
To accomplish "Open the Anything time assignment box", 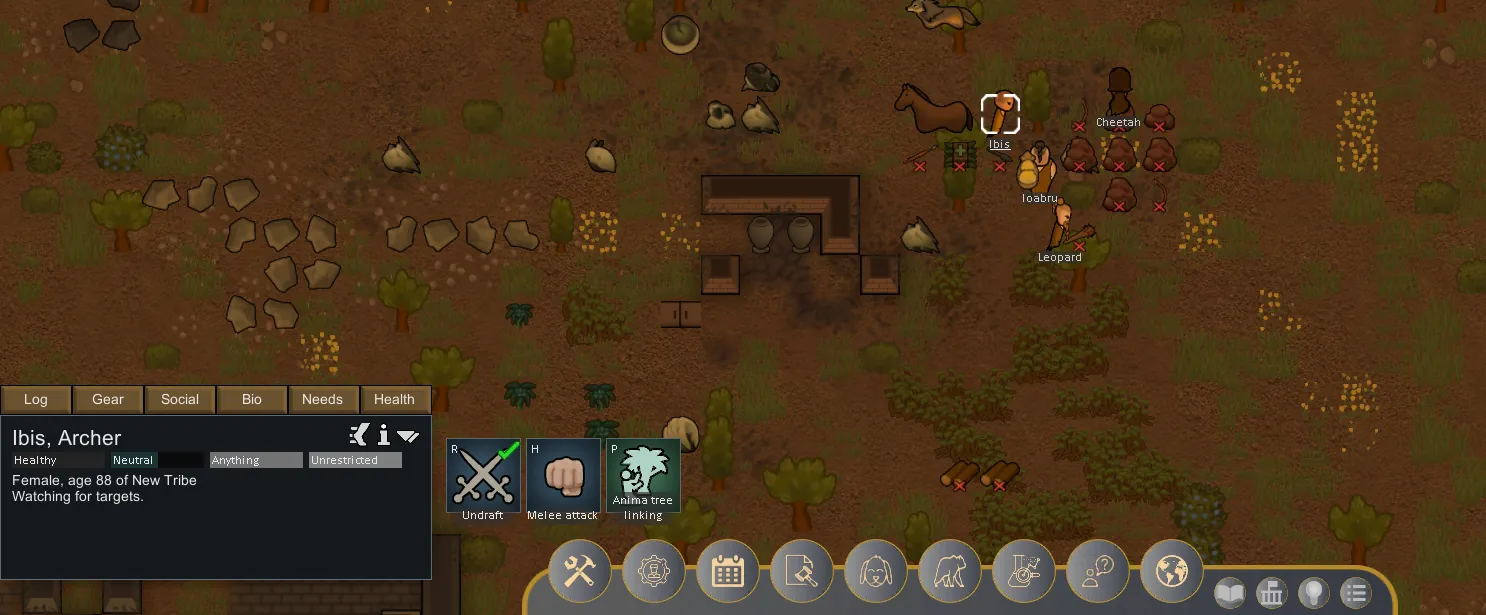I will click(x=255, y=460).
